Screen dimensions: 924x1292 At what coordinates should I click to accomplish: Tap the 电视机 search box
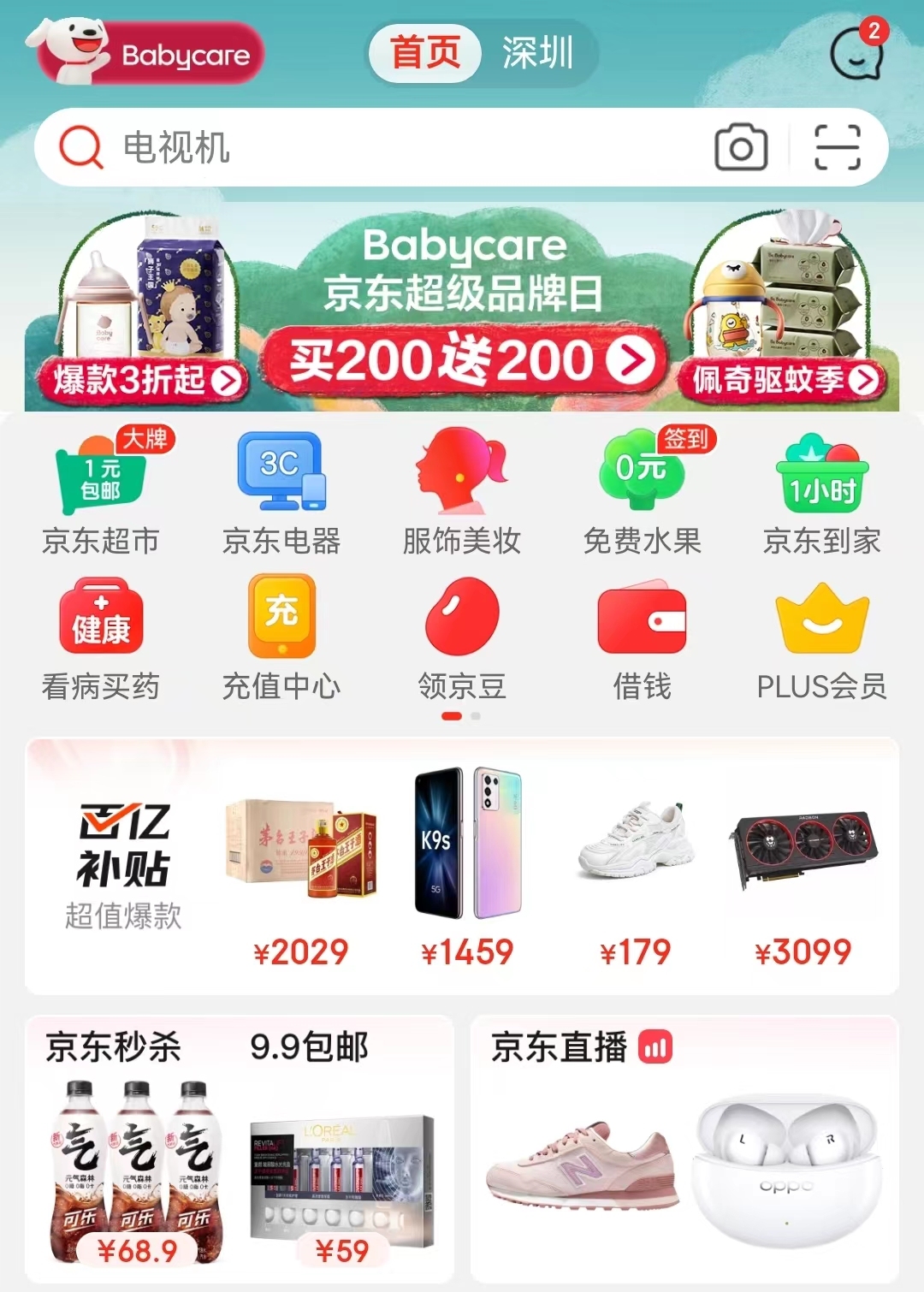point(385,147)
